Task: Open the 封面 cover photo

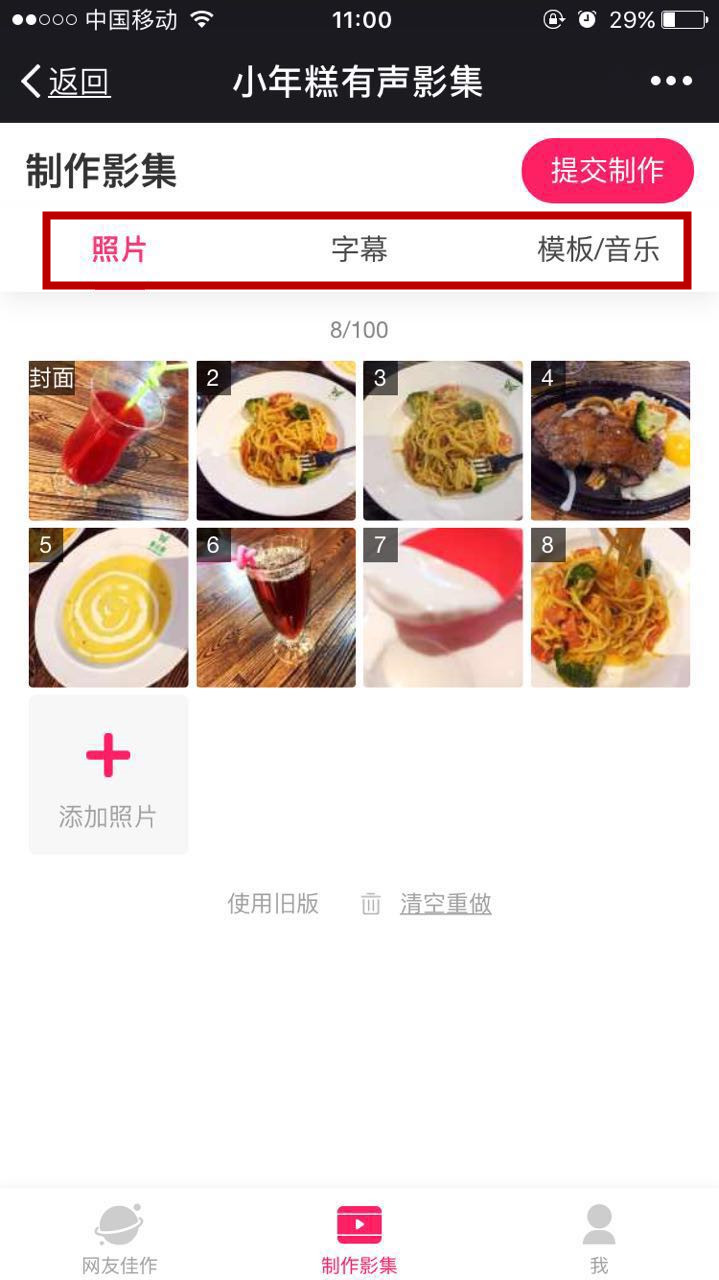Action: tap(108, 441)
